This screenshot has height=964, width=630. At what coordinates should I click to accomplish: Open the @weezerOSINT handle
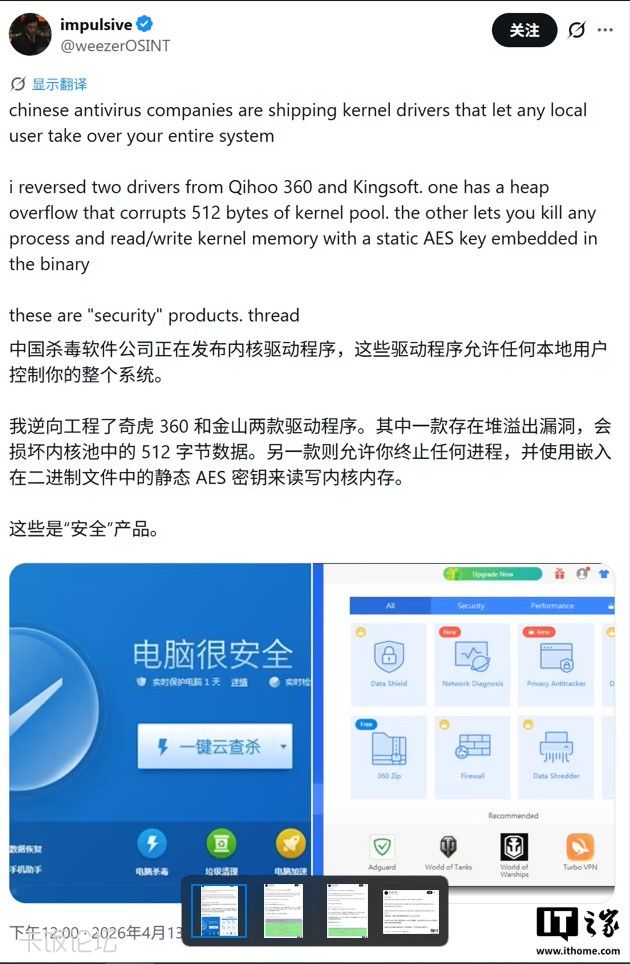click(115, 46)
